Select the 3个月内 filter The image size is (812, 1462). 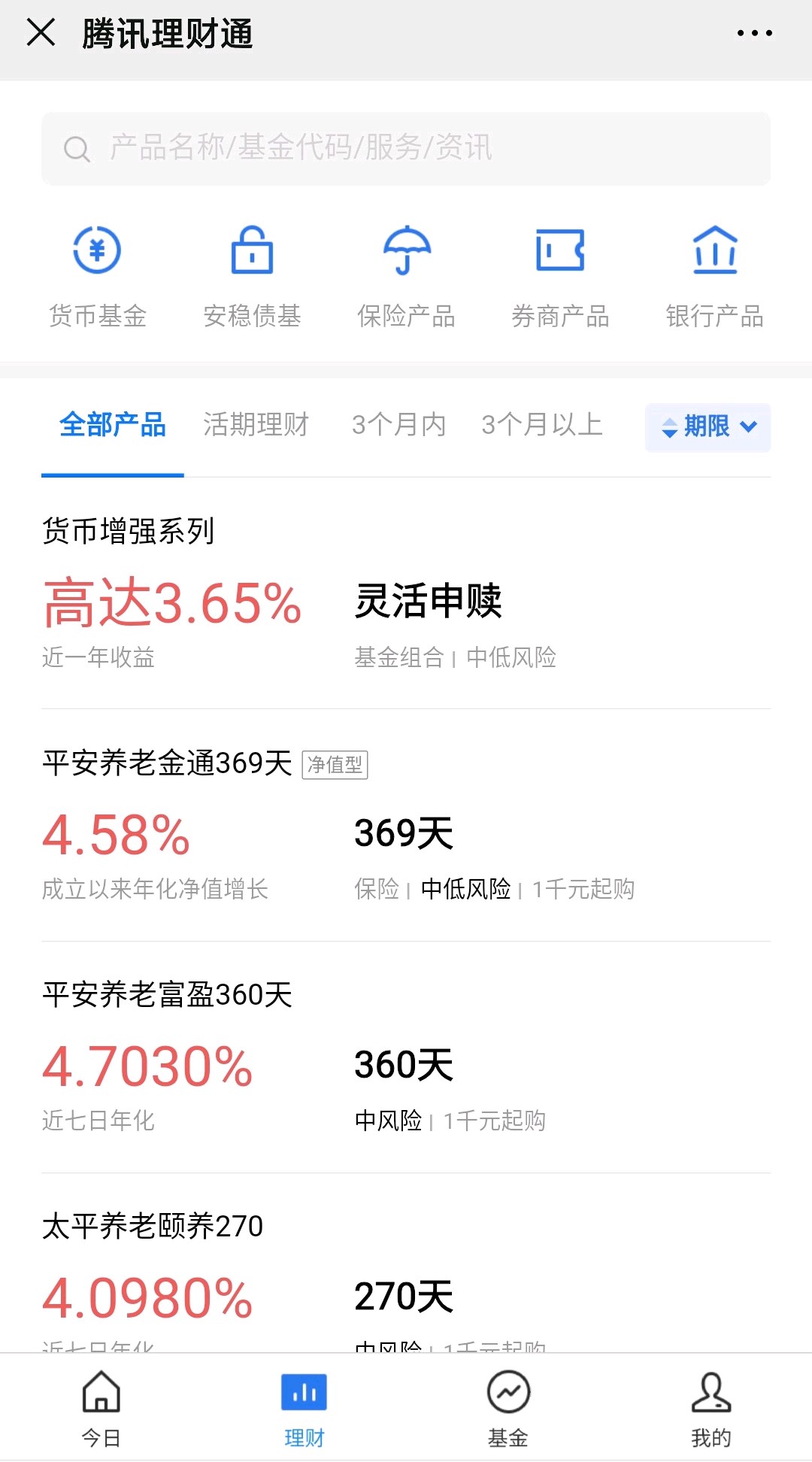point(399,425)
